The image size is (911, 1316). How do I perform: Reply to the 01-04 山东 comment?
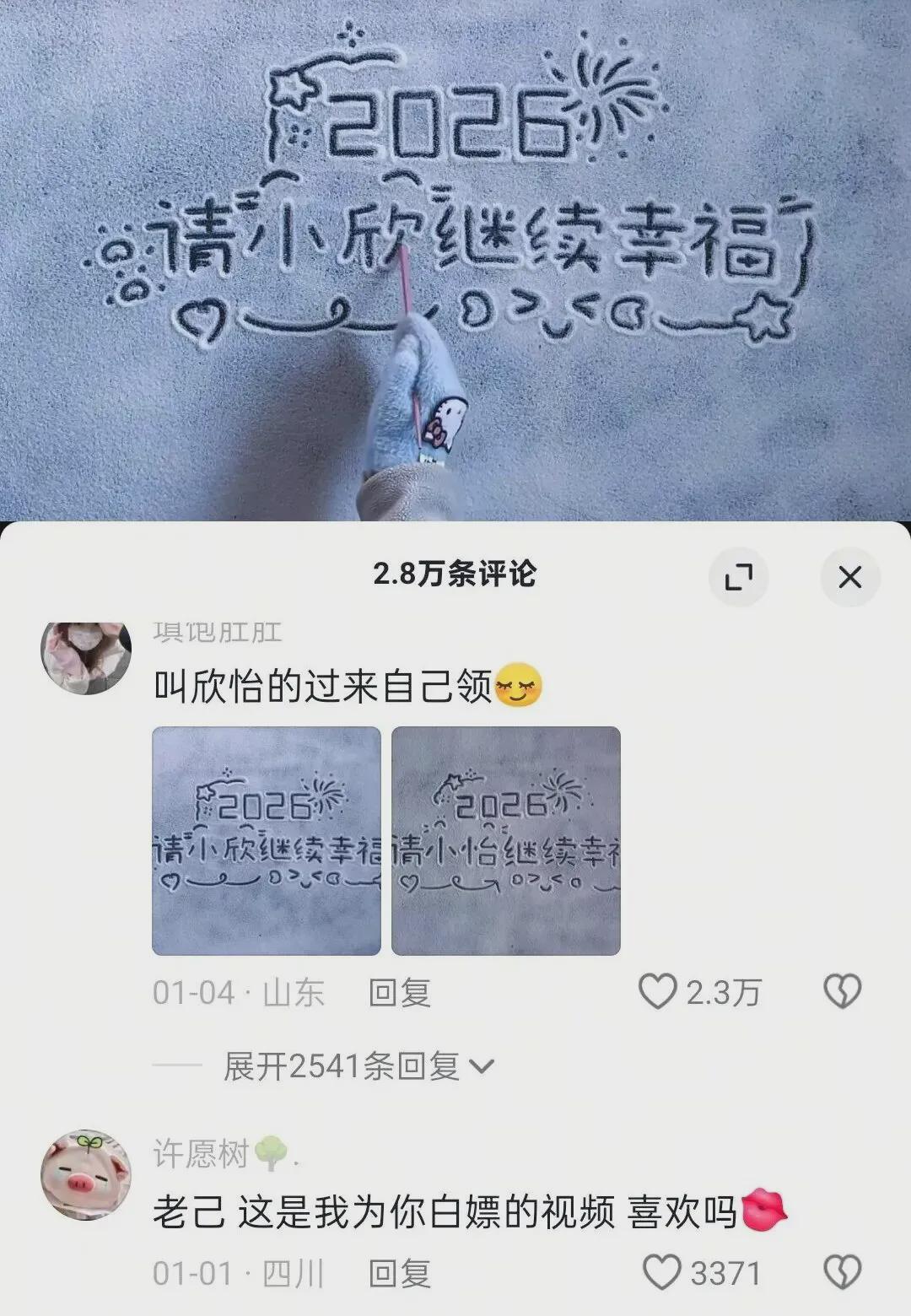coord(400,993)
